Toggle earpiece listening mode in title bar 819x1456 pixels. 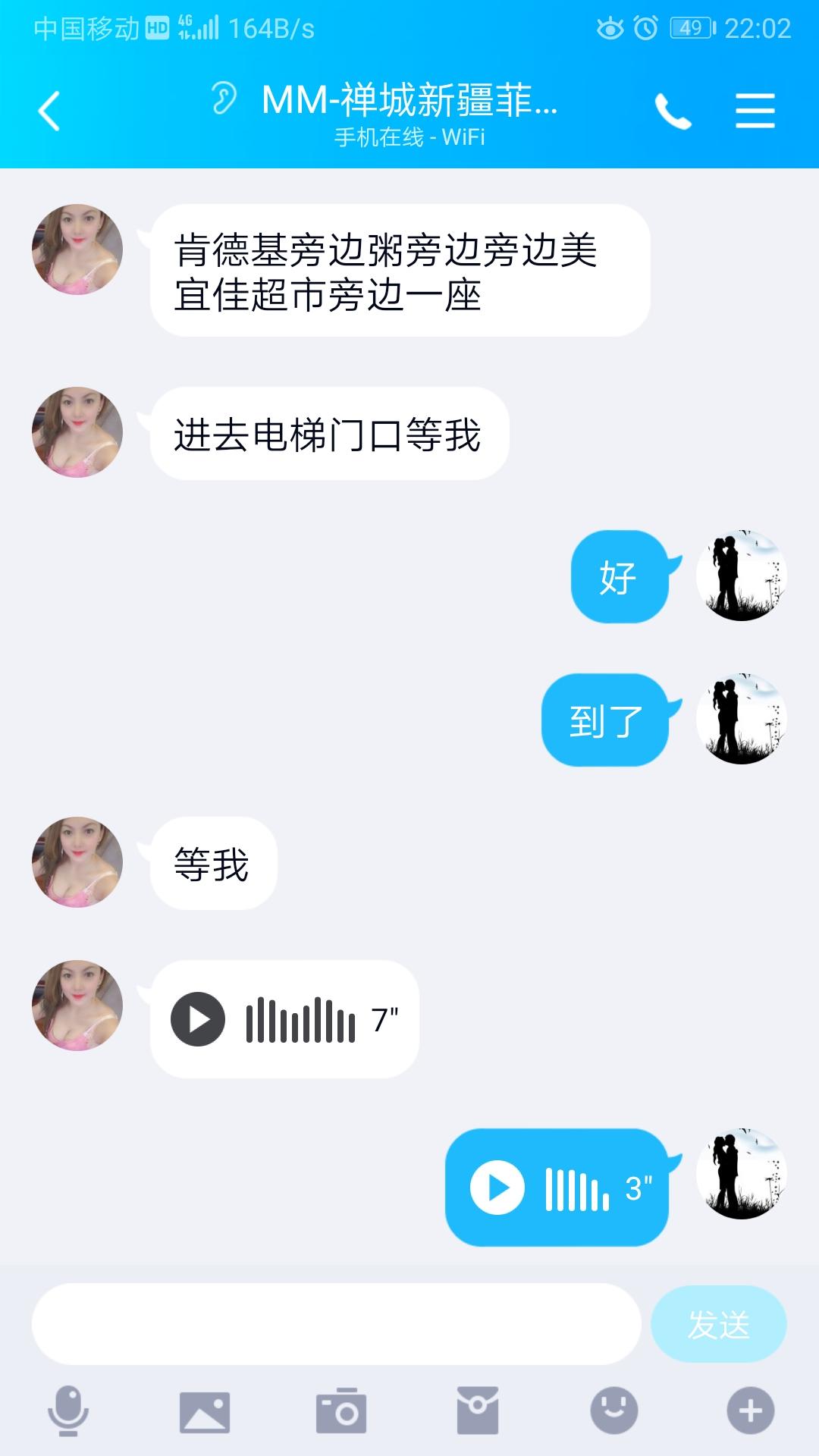tap(224, 99)
